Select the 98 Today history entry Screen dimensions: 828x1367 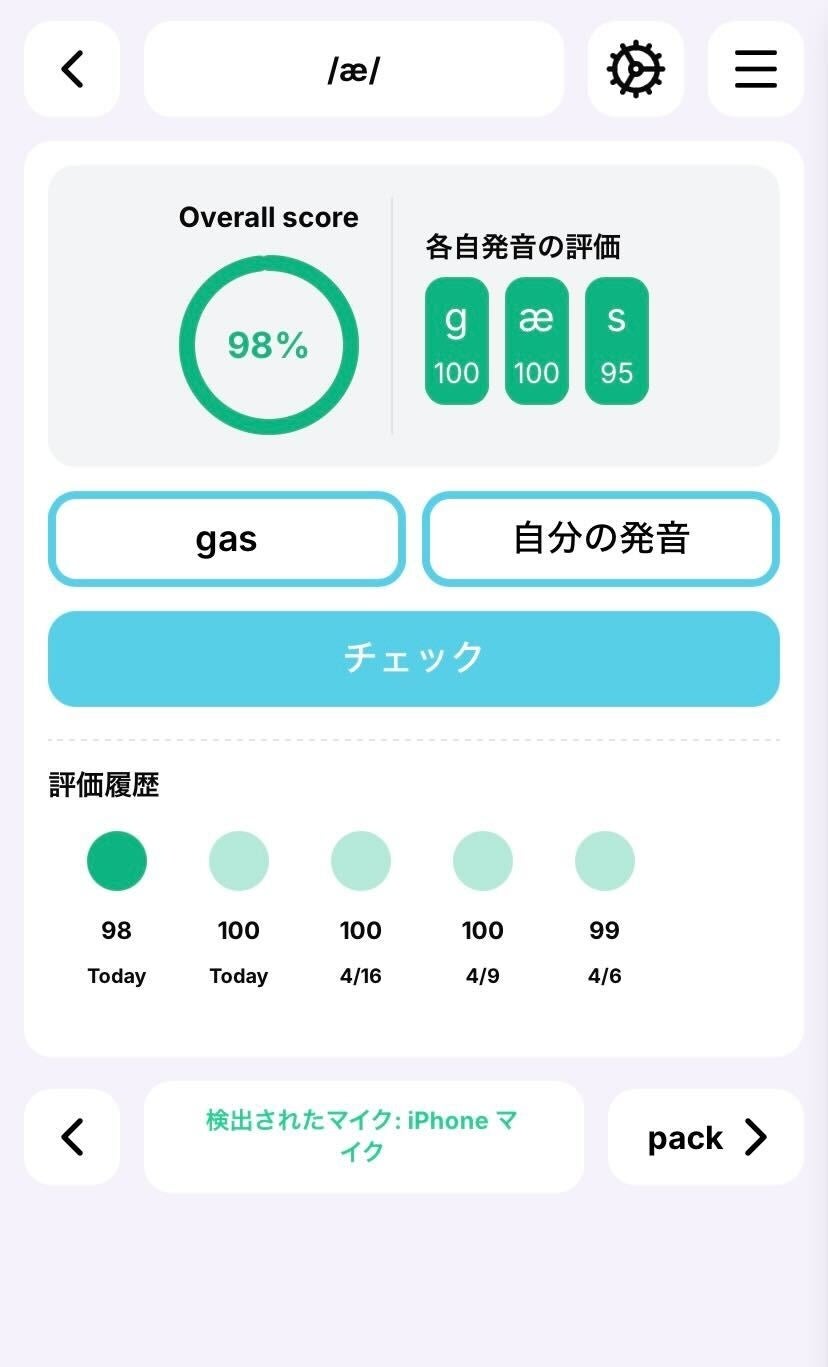pos(117,861)
